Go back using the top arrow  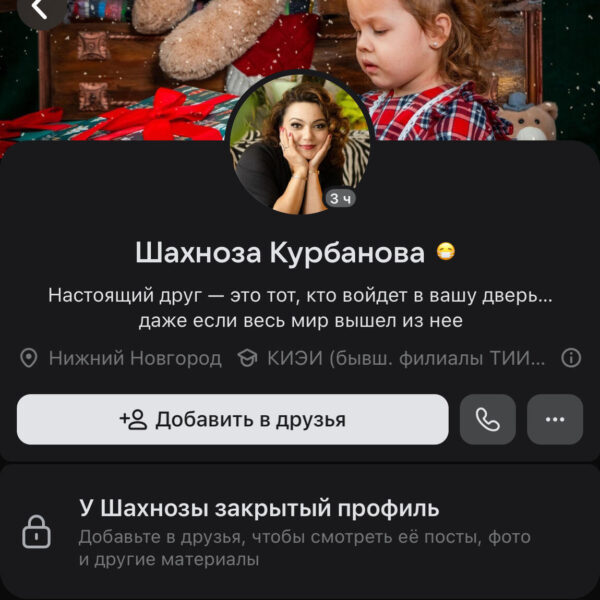coord(38,10)
